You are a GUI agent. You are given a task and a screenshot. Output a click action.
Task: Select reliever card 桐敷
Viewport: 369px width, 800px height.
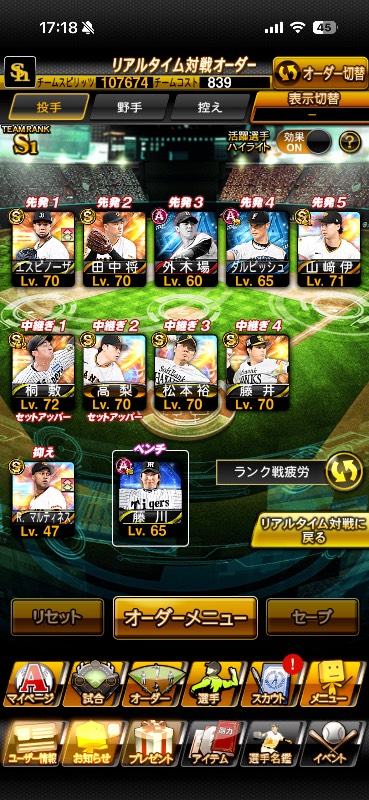click(x=43, y=372)
